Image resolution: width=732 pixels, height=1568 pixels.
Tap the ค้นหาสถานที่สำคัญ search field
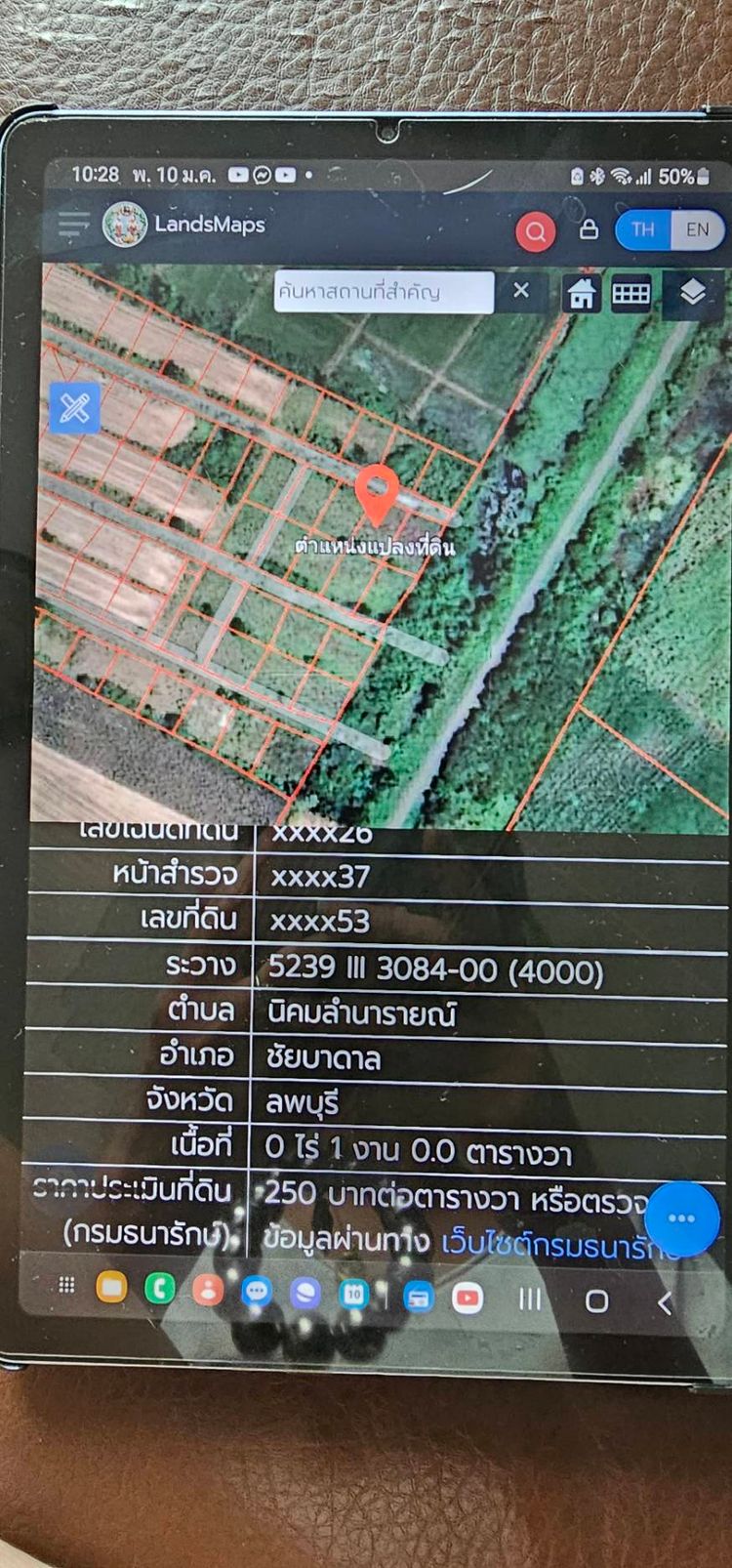pos(384,291)
